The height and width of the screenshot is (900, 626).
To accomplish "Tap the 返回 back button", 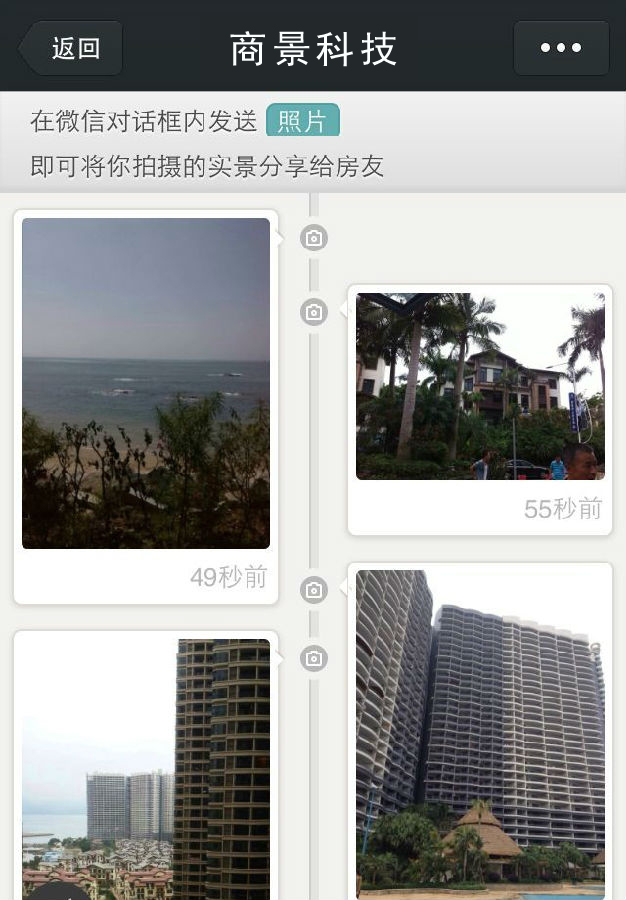I will click(x=72, y=48).
